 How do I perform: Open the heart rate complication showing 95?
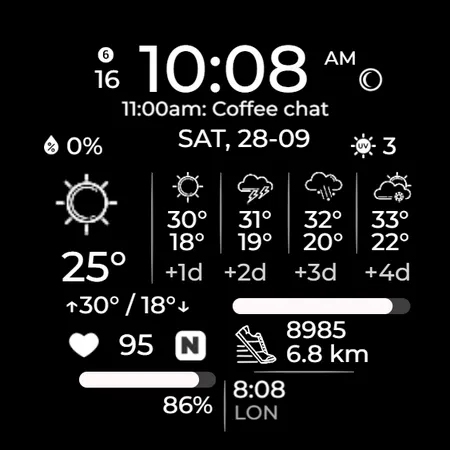coord(111,345)
